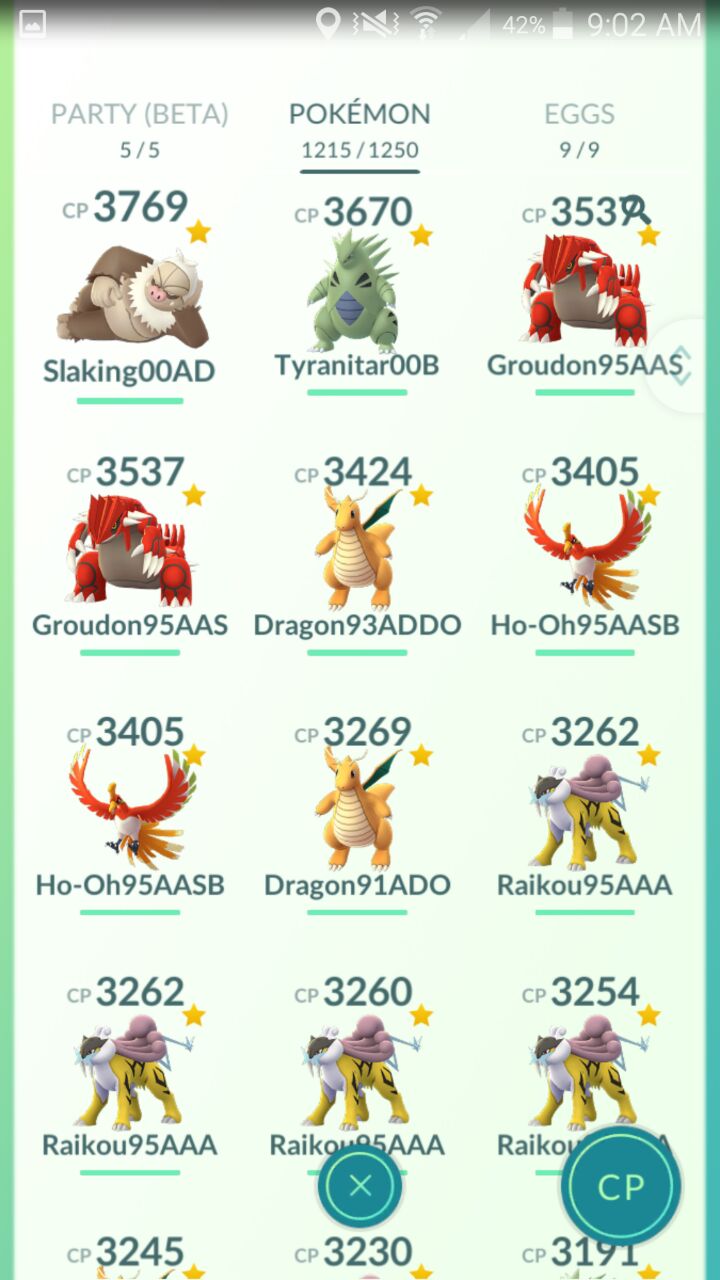Open the search magnifier icon

coord(636,209)
